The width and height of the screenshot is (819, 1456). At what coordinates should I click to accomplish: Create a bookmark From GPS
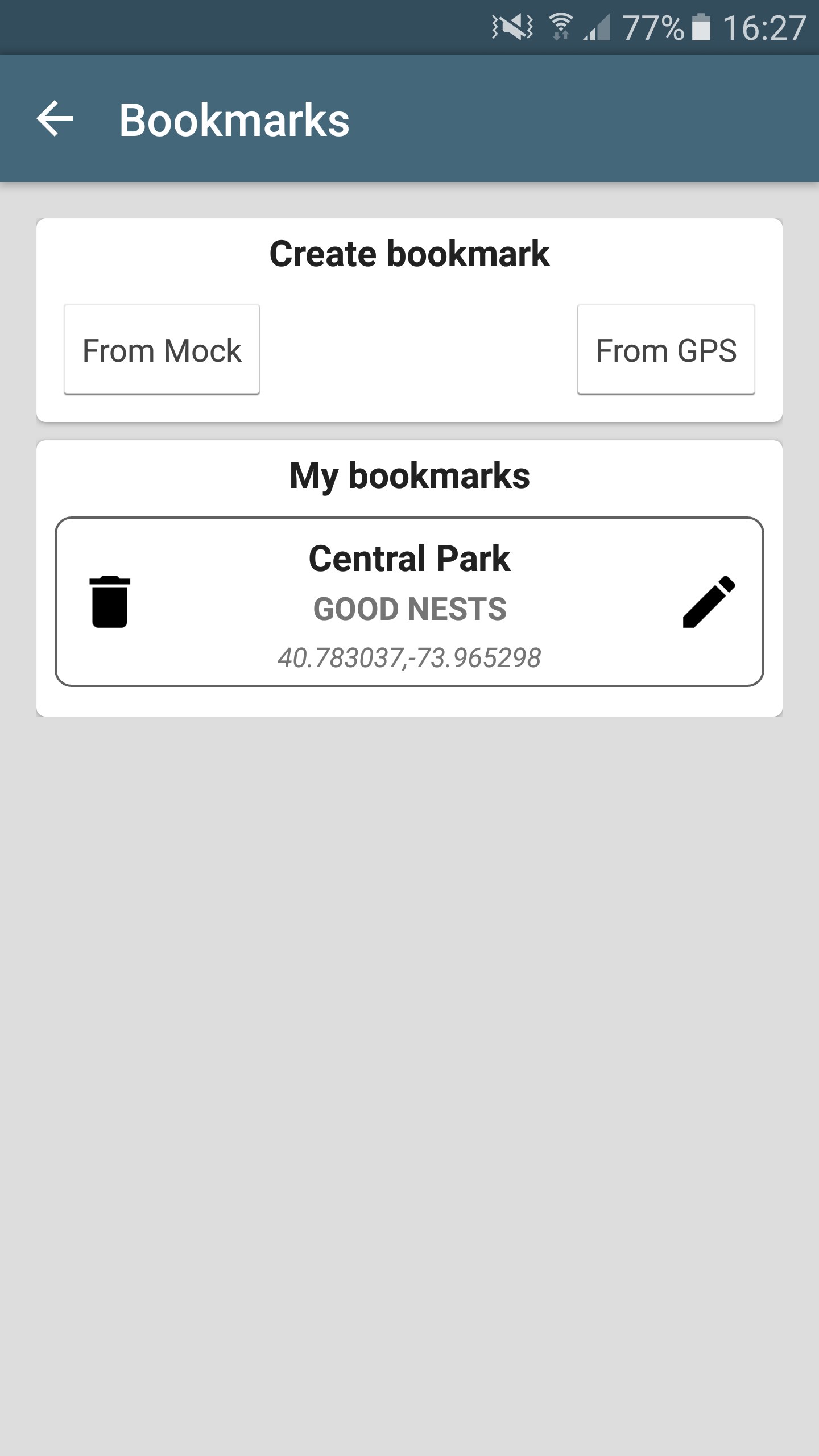click(x=666, y=349)
